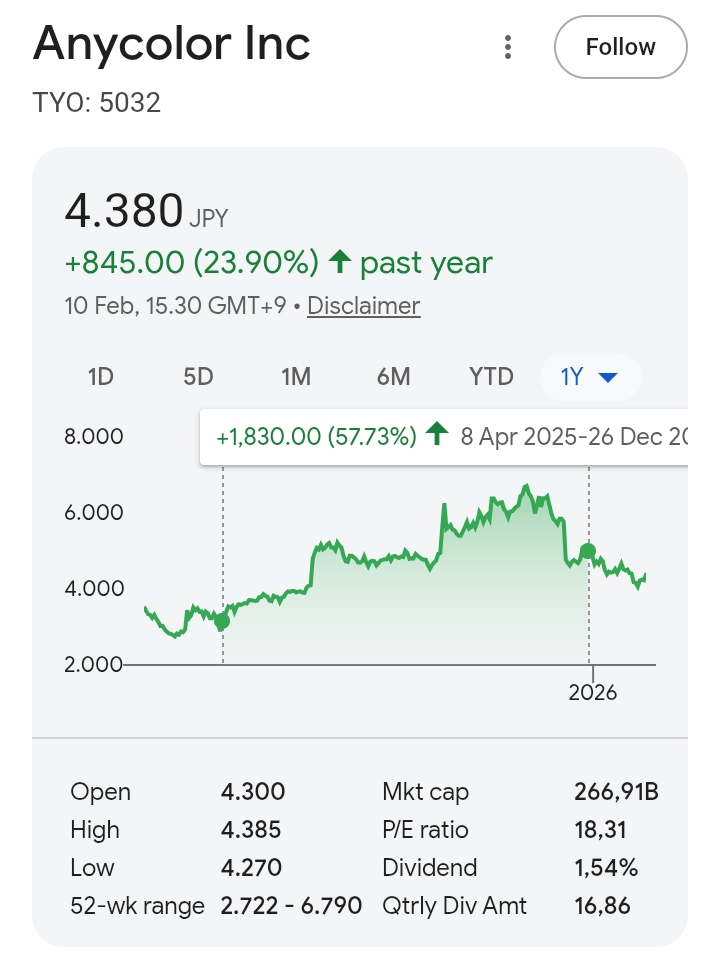
Task: Show the 1M price chart
Action: [x=296, y=377]
